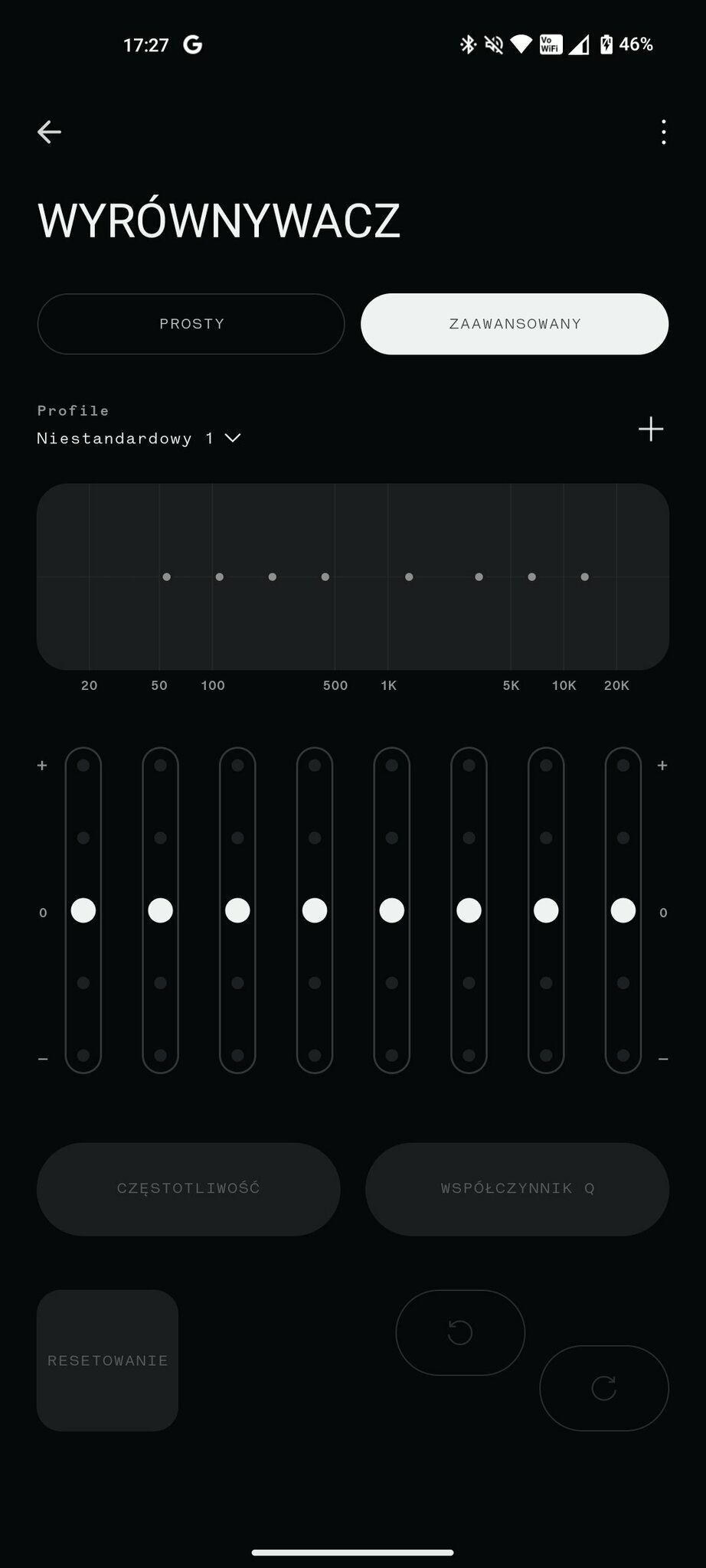Select the 50 Hz point on graph
Viewport: 706px width, 1568px height.
point(166,577)
